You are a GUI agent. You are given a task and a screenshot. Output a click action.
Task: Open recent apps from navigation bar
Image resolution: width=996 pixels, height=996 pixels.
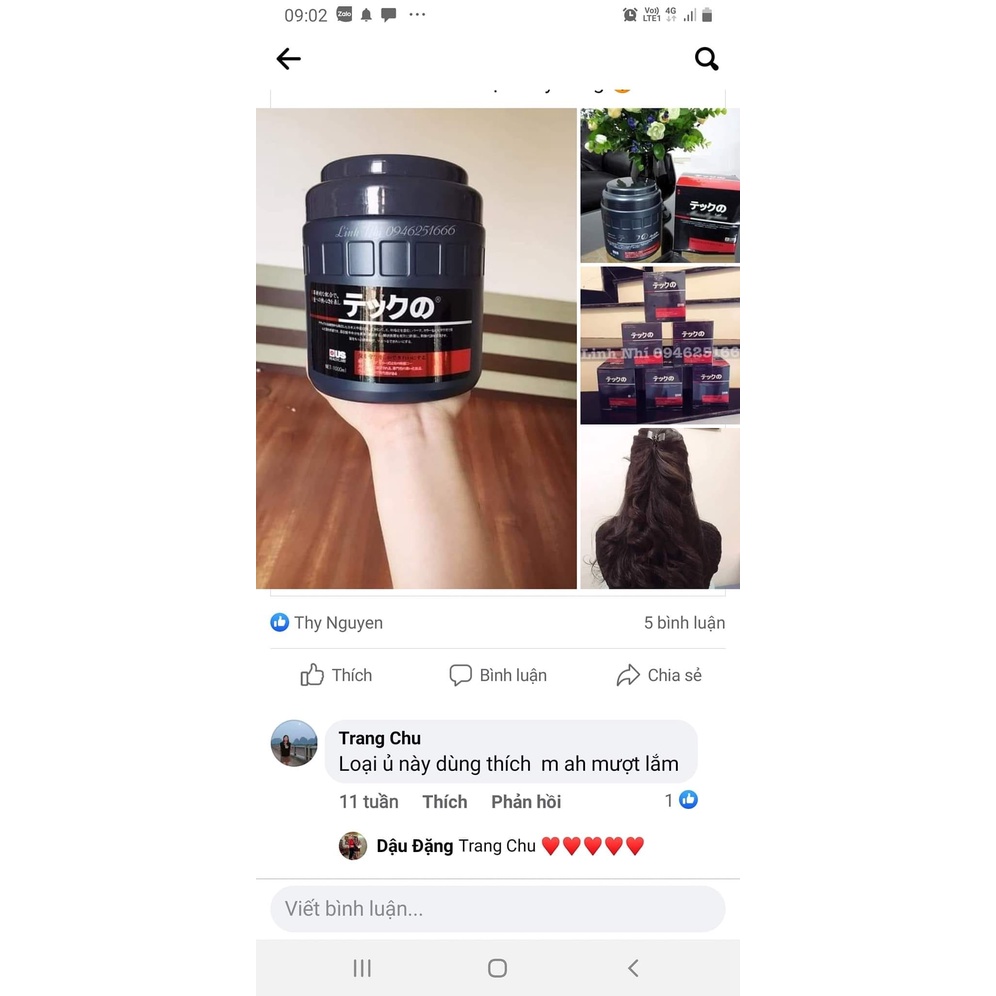click(362, 967)
